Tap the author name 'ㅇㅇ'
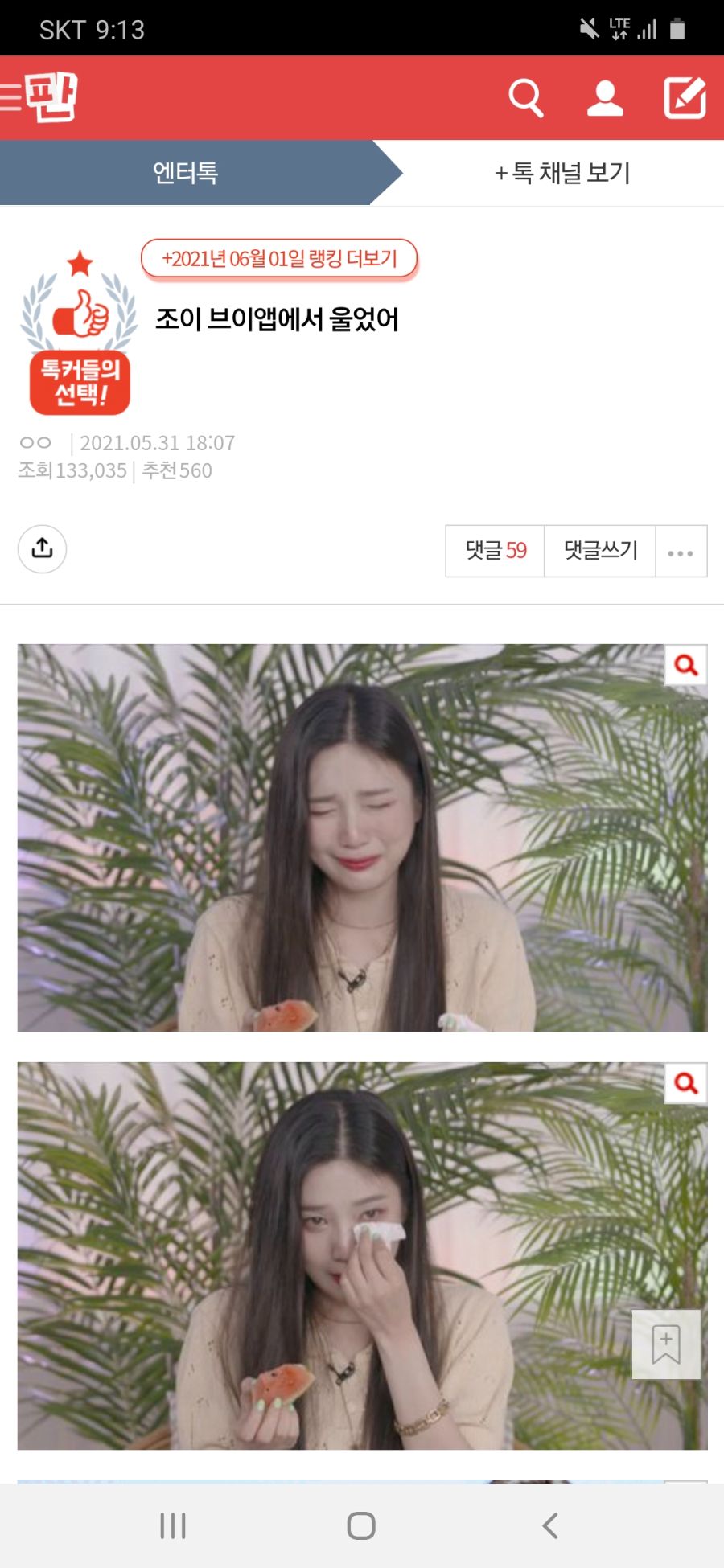This screenshot has height=1568, width=724. tap(34, 442)
